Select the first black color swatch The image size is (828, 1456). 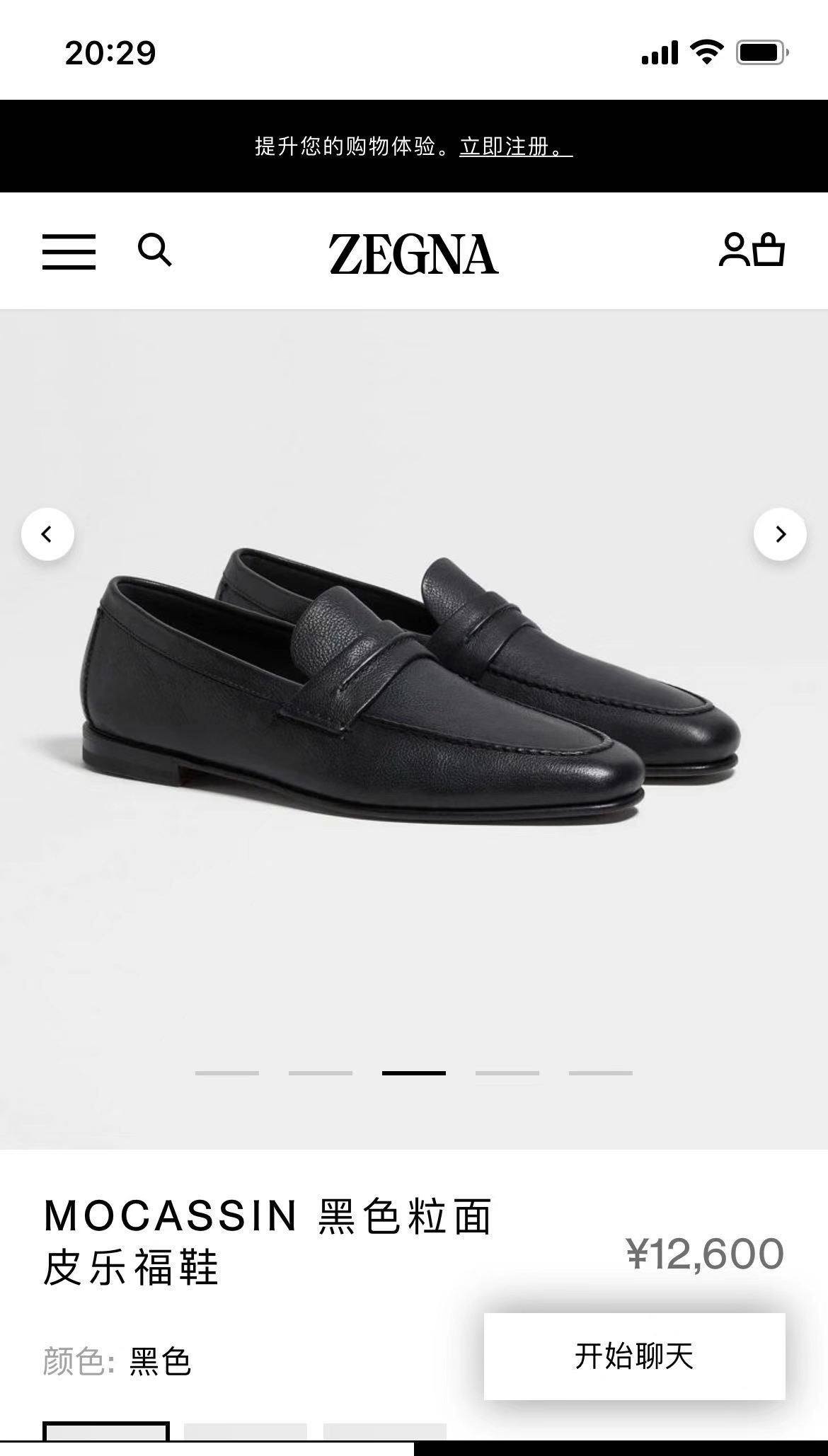pos(105,1431)
